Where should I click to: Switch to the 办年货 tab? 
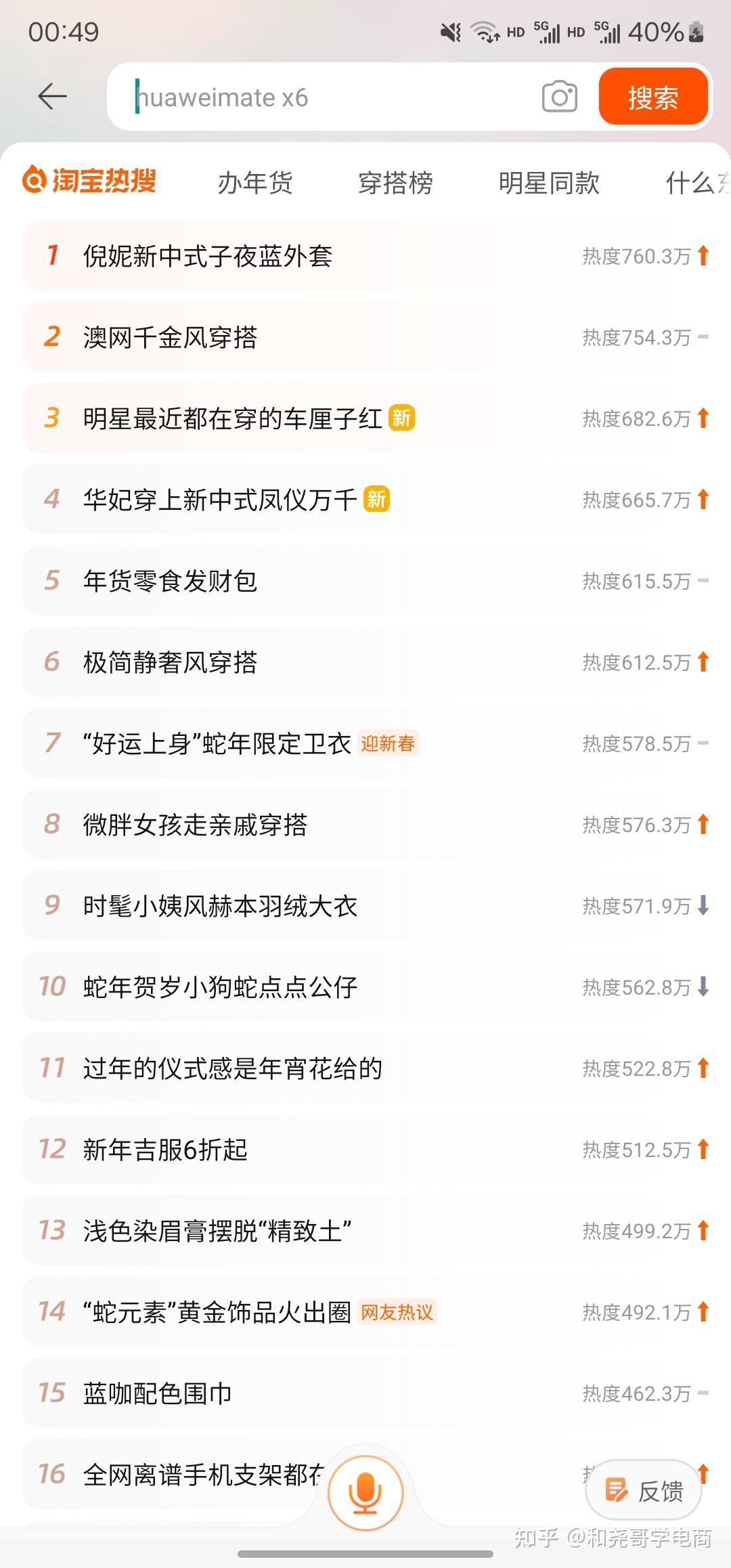pos(255,183)
